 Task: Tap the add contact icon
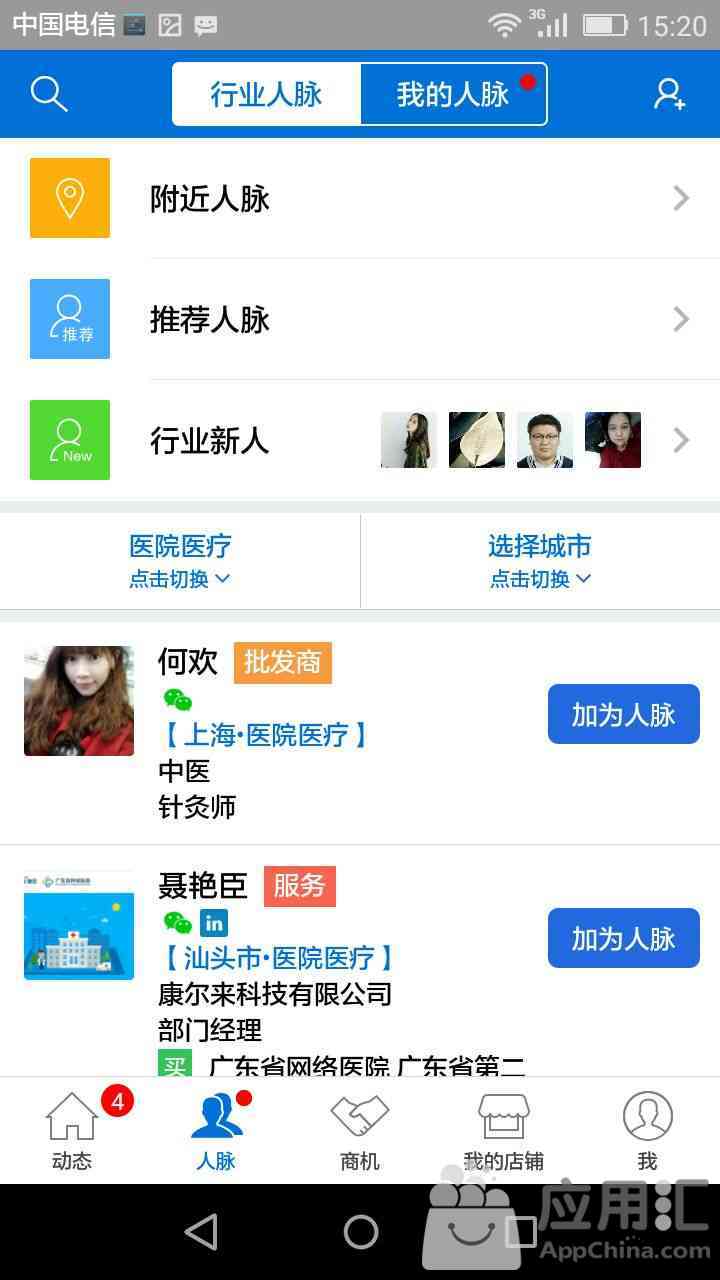pyautogui.click(x=669, y=94)
